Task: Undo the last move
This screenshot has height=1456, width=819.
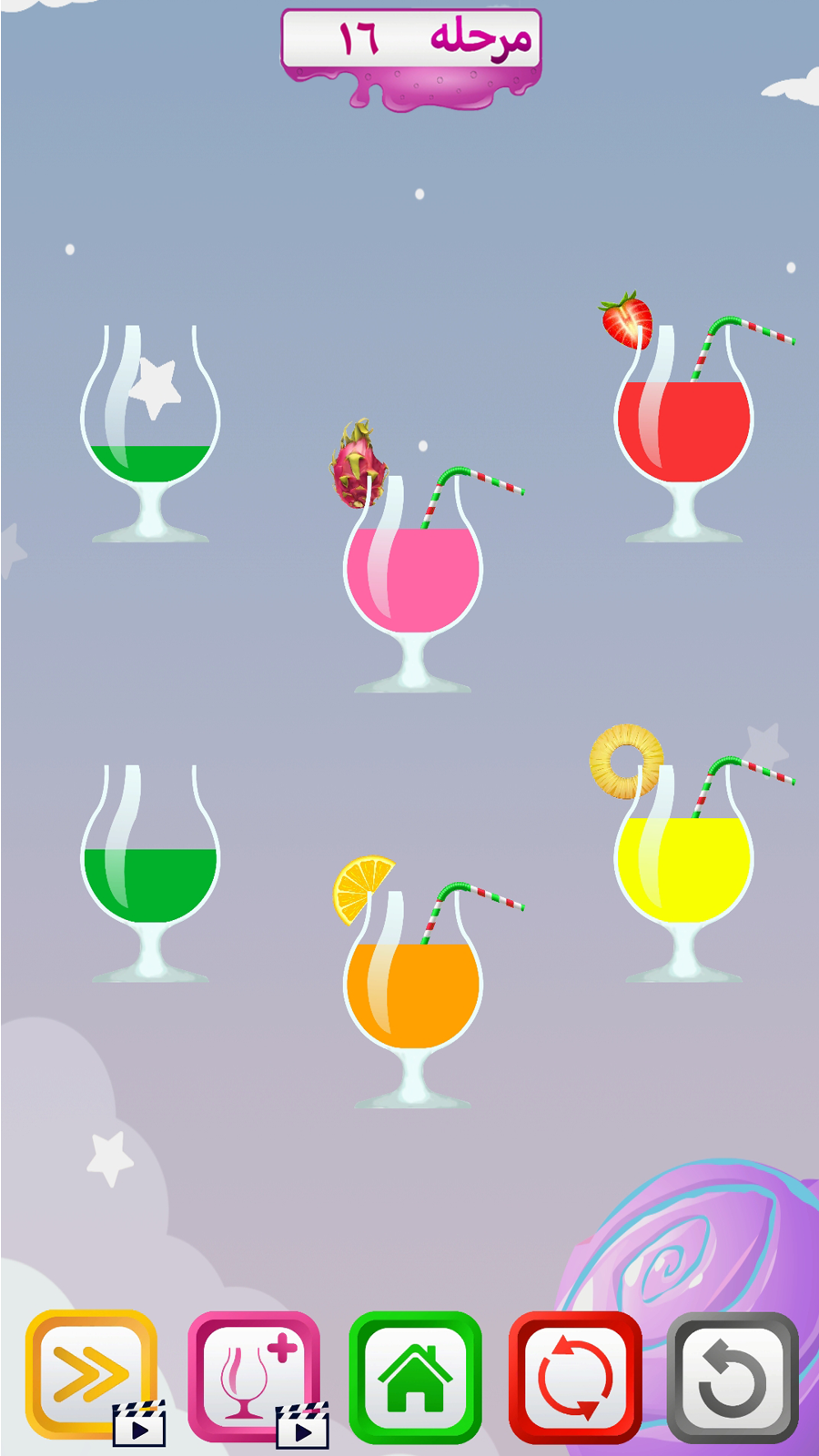Action: coord(733,1376)
